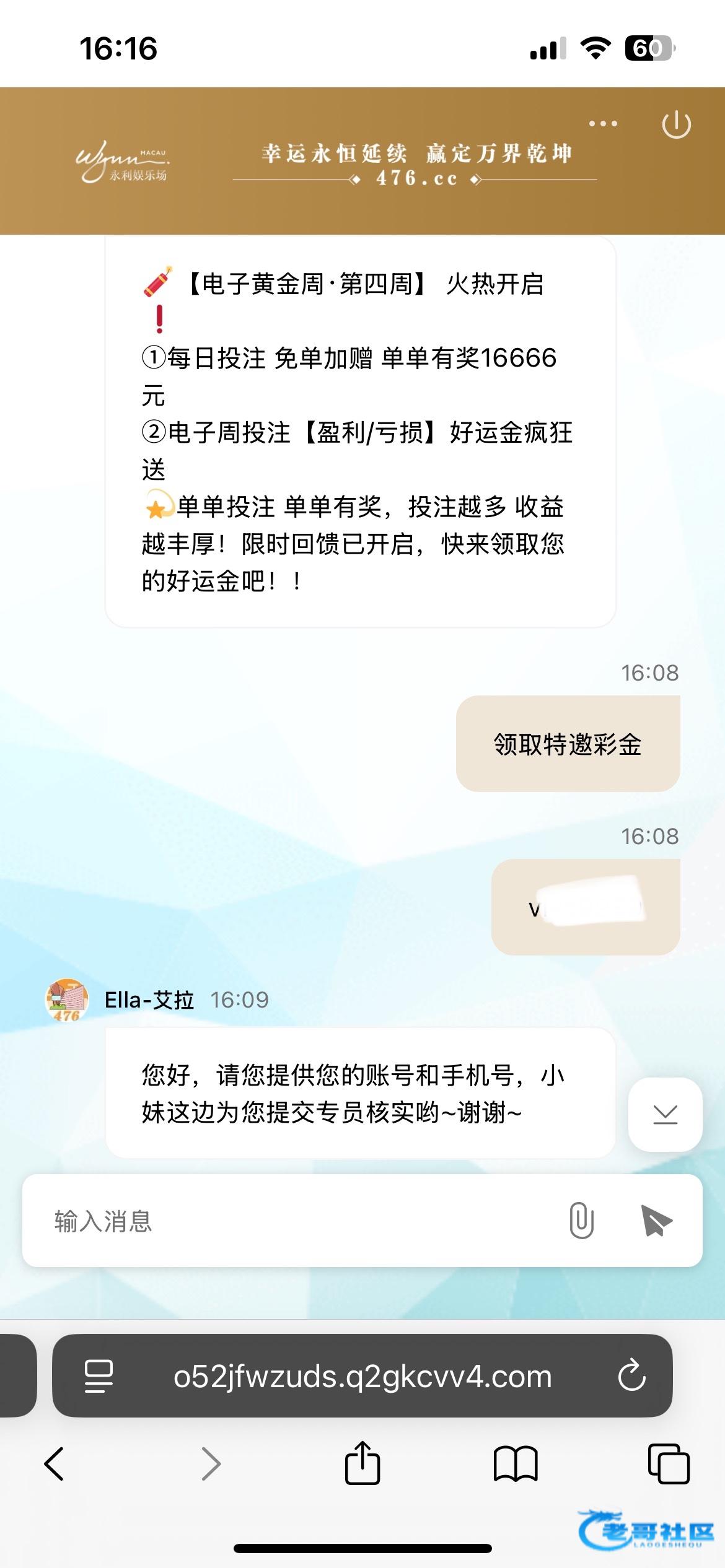Jump to latest message with down arrow
Image resolution: width=725 pixels, height=1568 pixels.
(665, 1115)
